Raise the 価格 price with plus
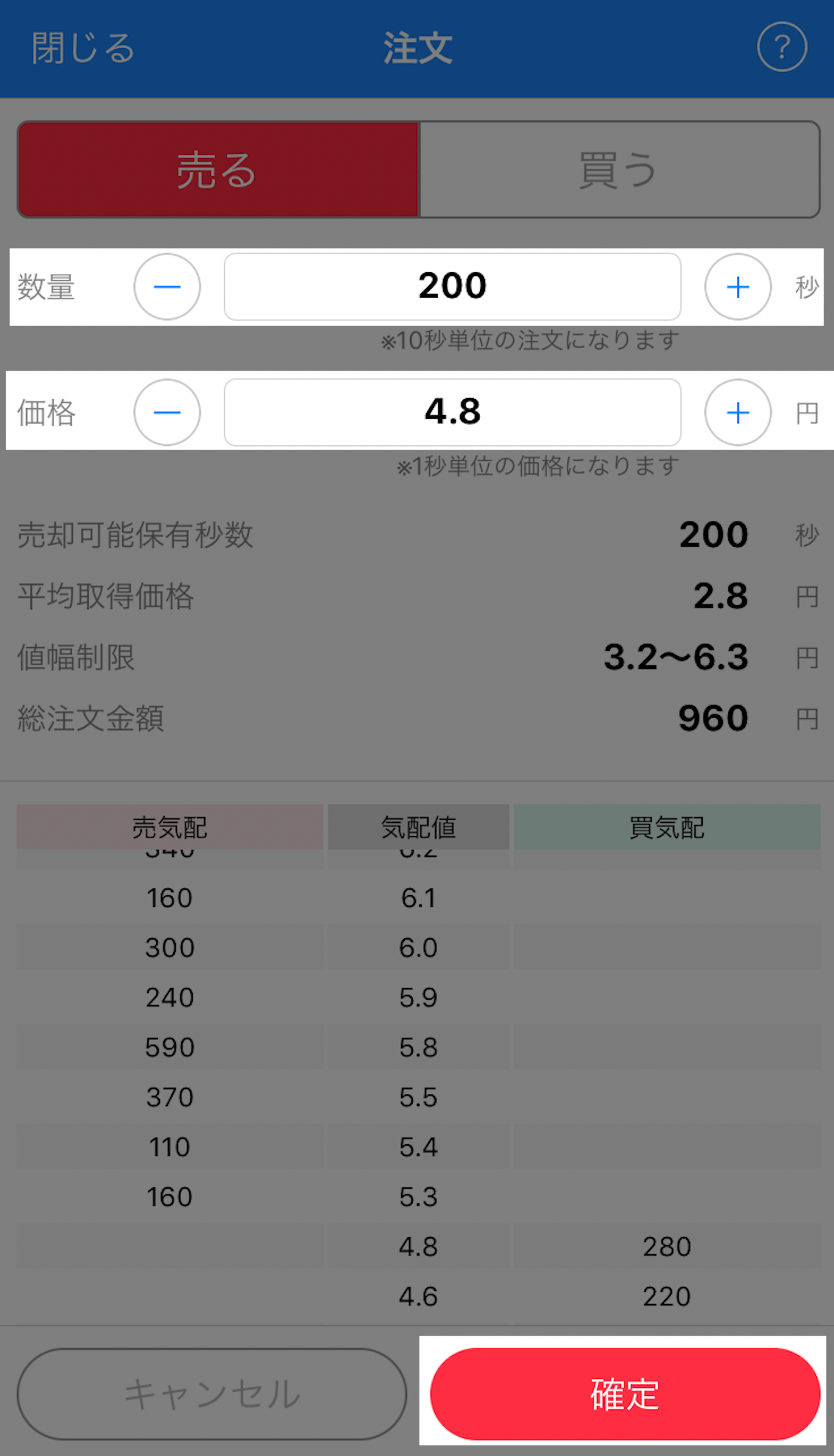 pos(738,413)
